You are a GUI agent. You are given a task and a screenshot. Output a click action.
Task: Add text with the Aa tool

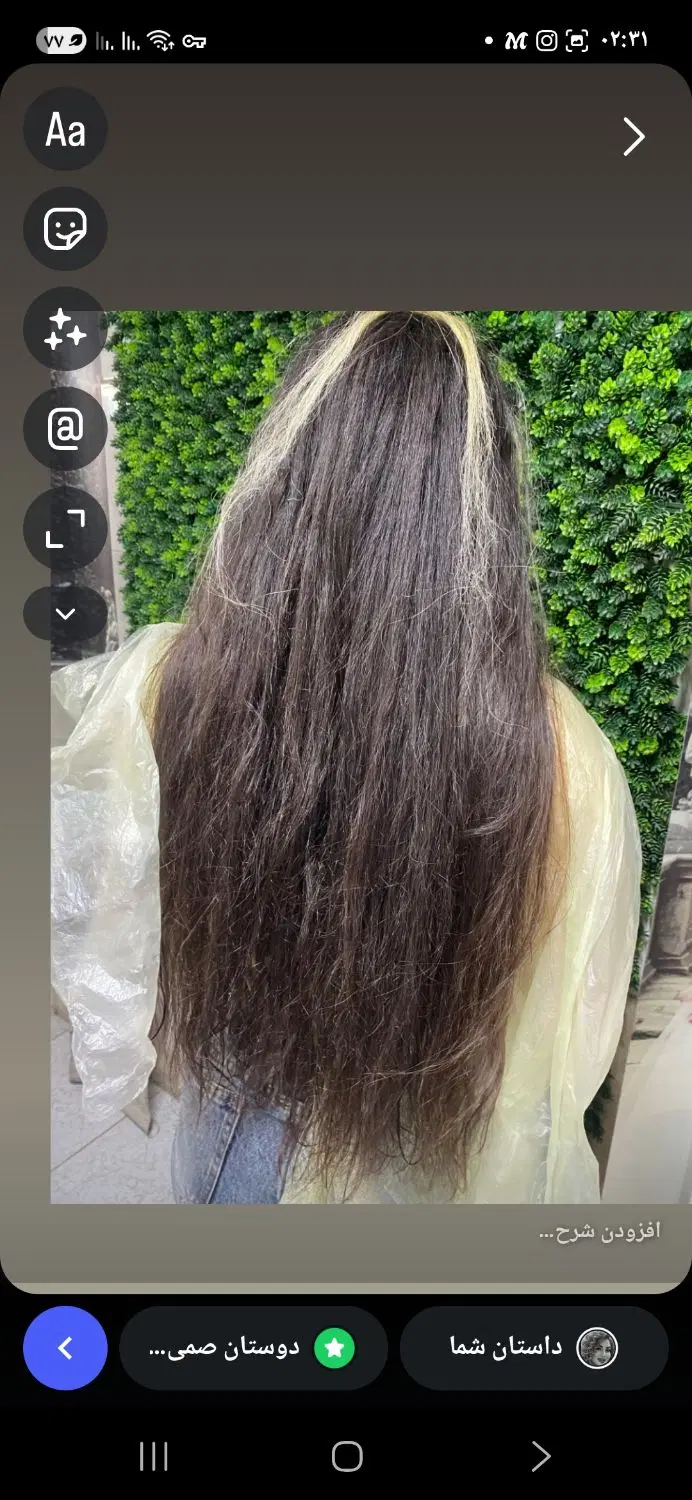point(65,130)
